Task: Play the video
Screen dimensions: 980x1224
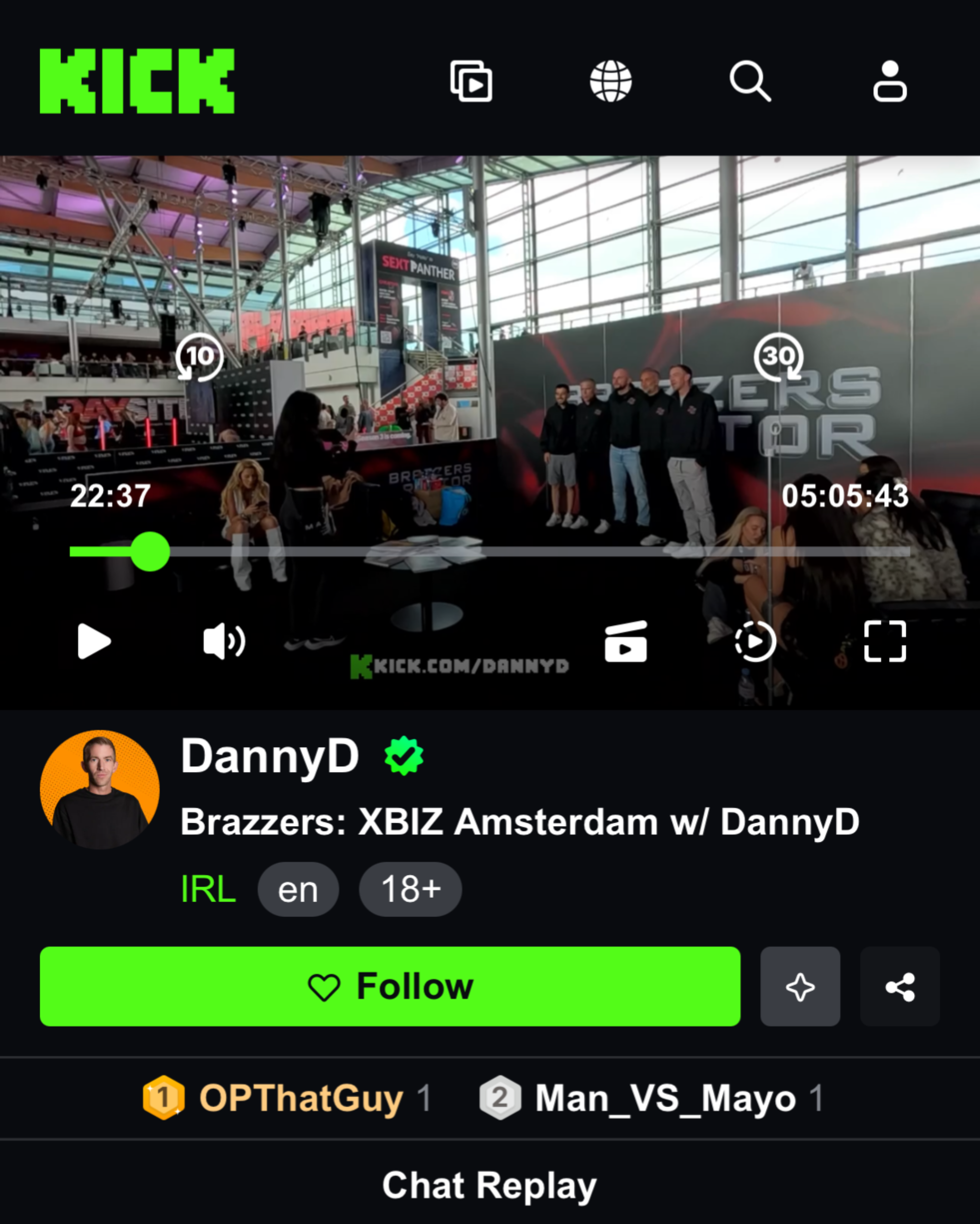Action: (94, 642)
